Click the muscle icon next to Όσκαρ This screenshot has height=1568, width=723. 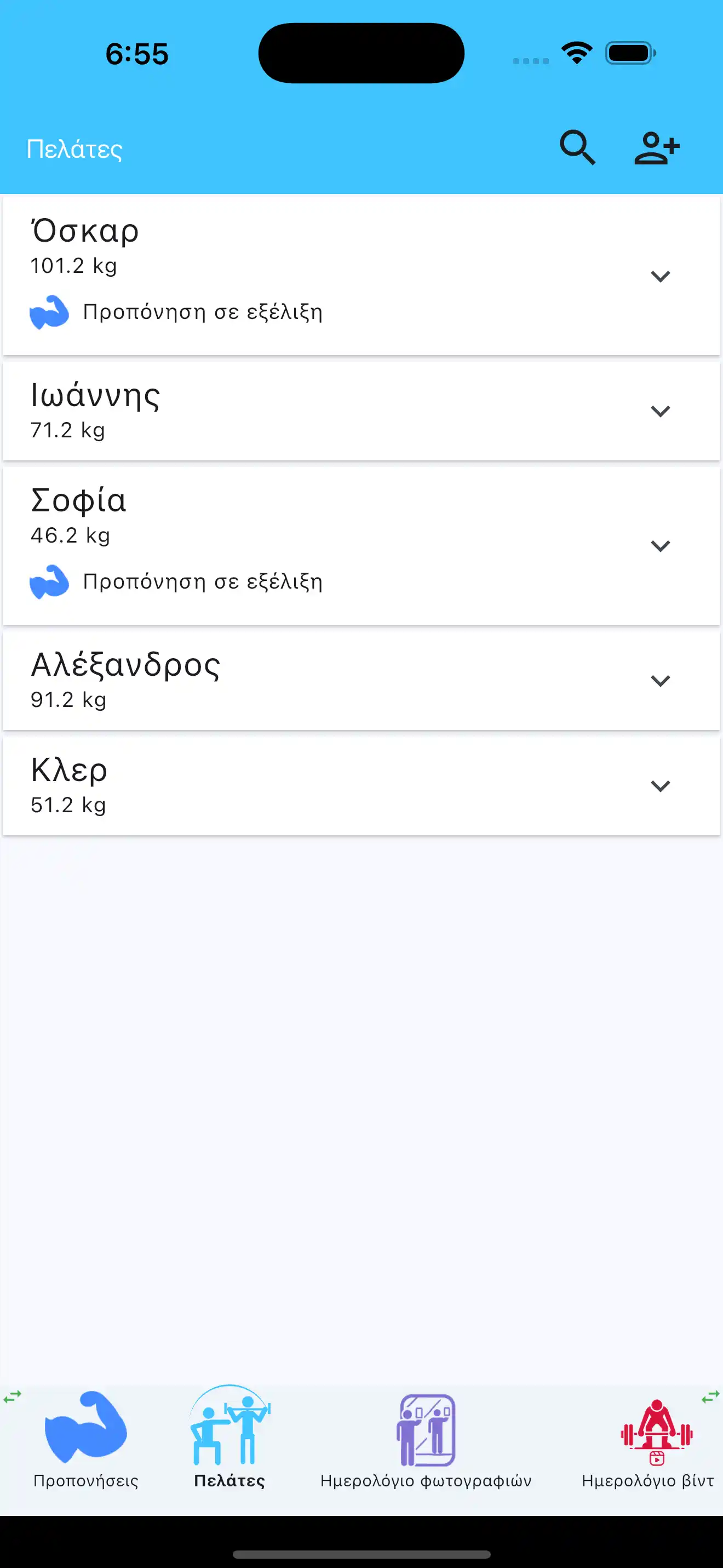[x=51, y=312]
